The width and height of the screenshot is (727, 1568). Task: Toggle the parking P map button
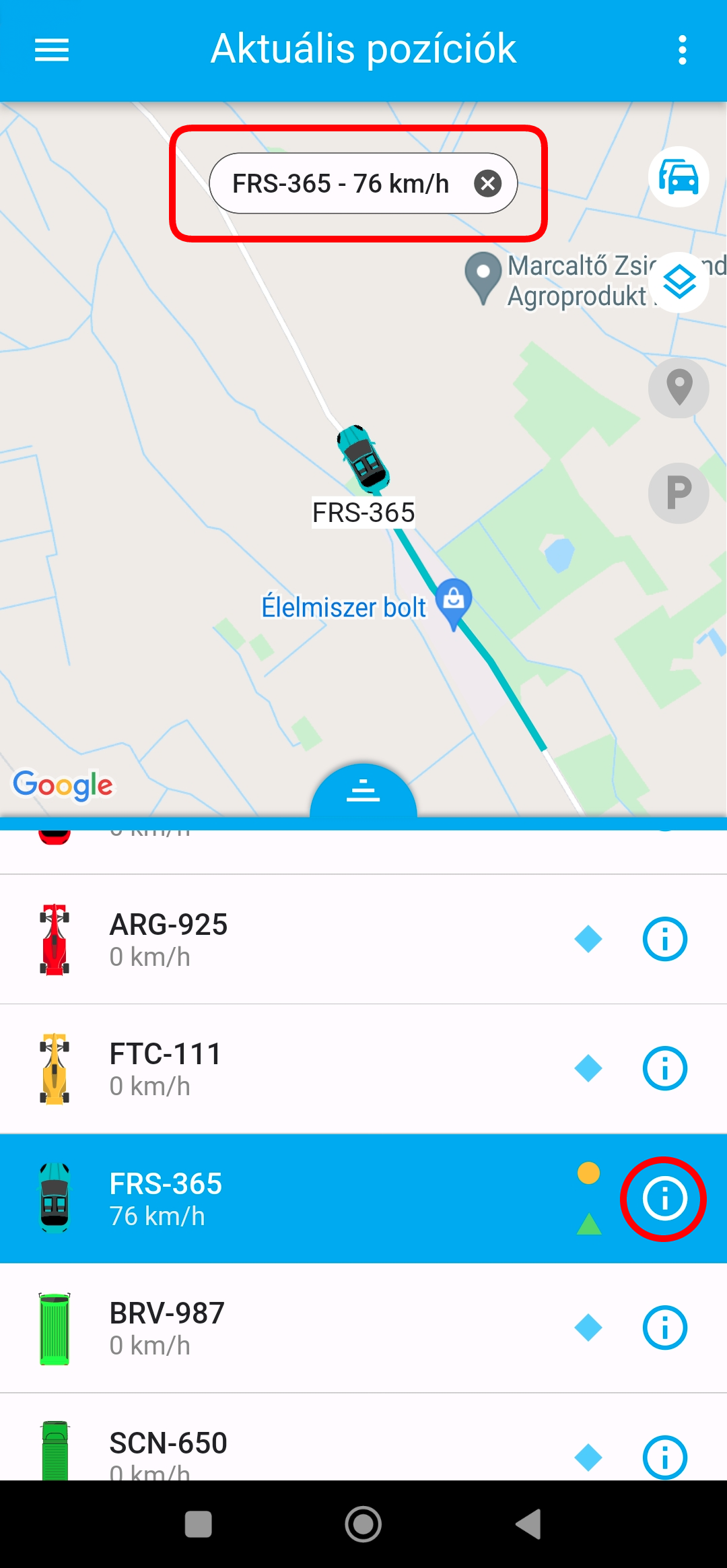[x=679, y=493]
